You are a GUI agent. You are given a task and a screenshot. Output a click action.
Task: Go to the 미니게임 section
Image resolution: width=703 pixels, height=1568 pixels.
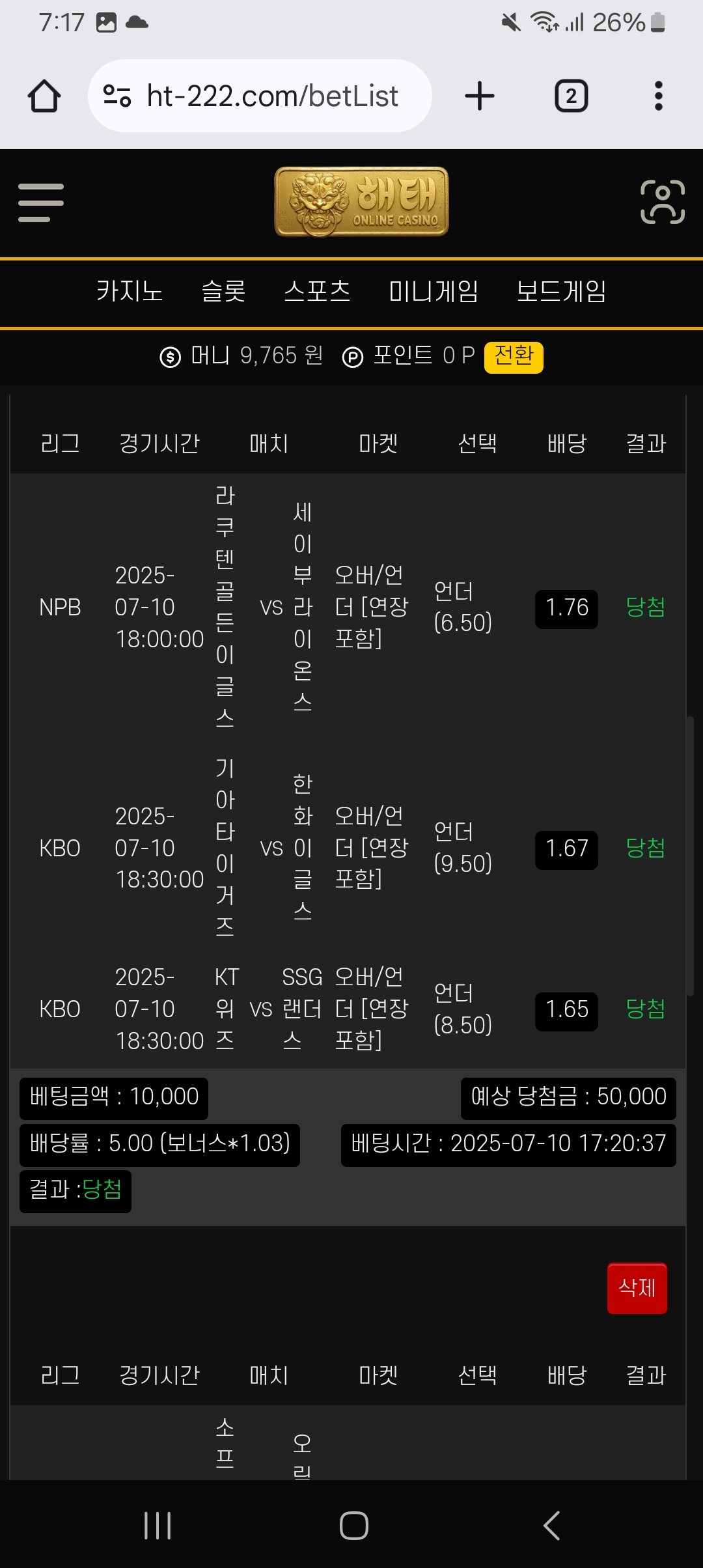pos(434,290)
